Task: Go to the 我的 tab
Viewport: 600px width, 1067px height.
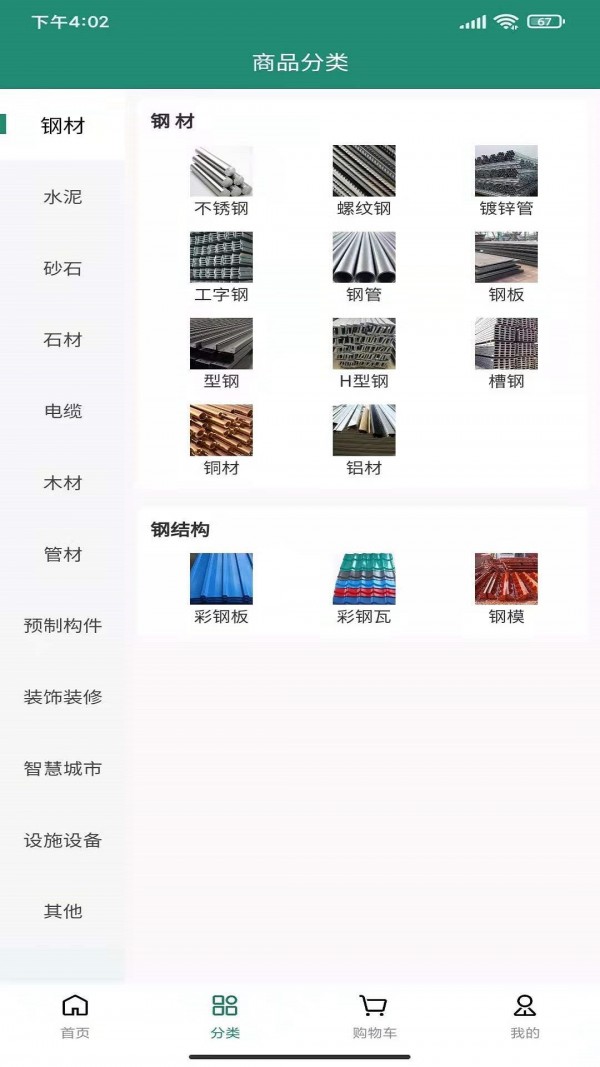Action: click(x=524, y=1016)
